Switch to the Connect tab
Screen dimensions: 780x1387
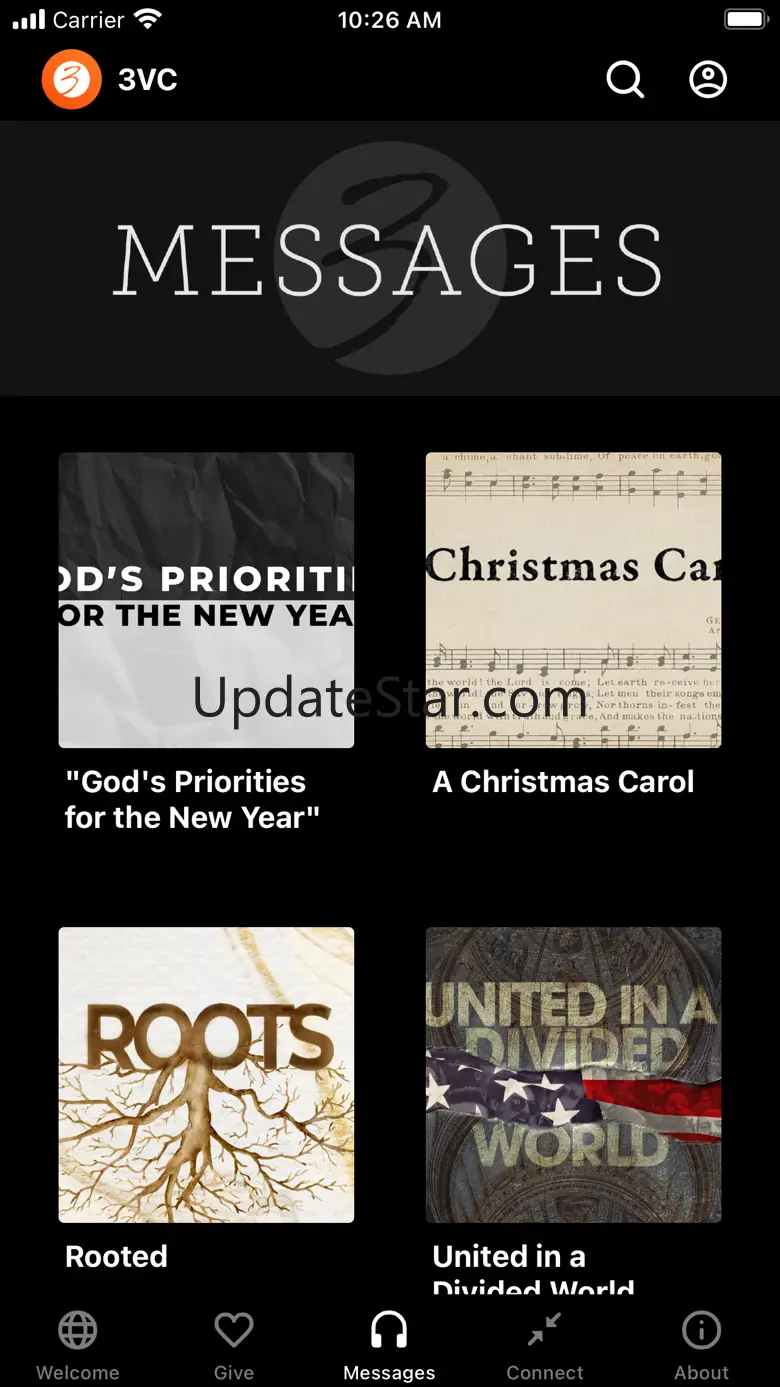tap(545, 1346)
